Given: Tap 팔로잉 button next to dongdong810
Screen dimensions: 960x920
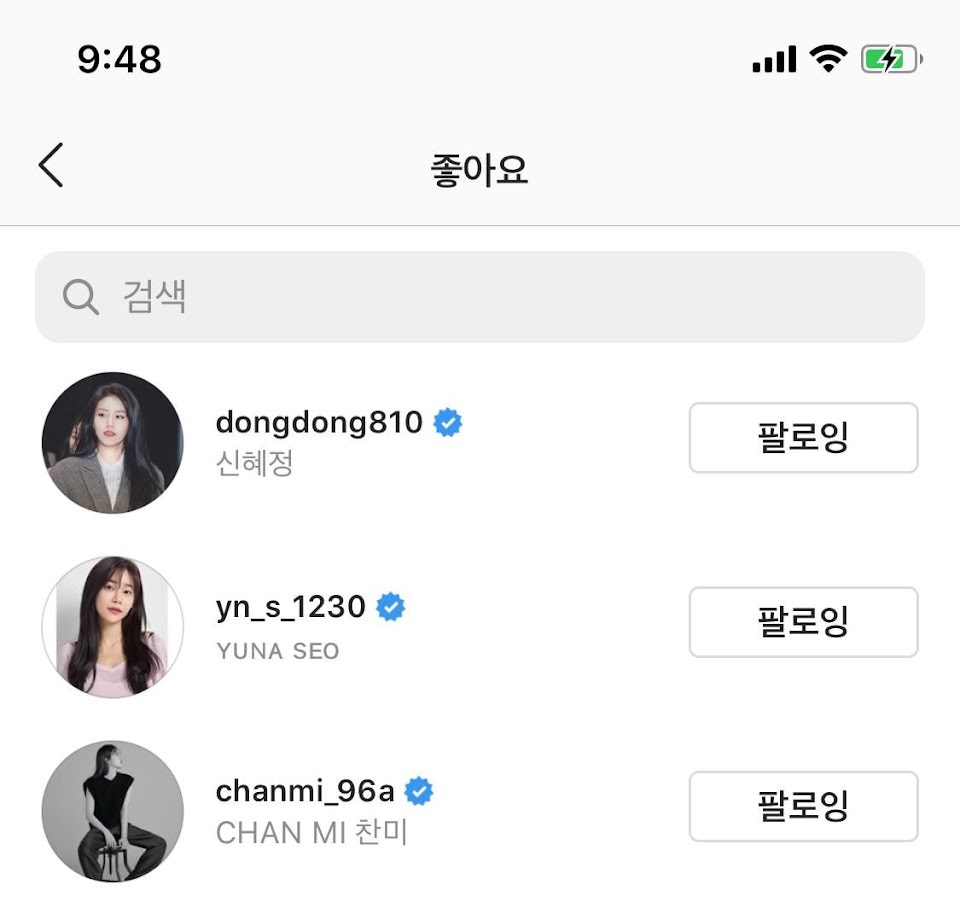Looking at the screenshot, I should (803, 438).
